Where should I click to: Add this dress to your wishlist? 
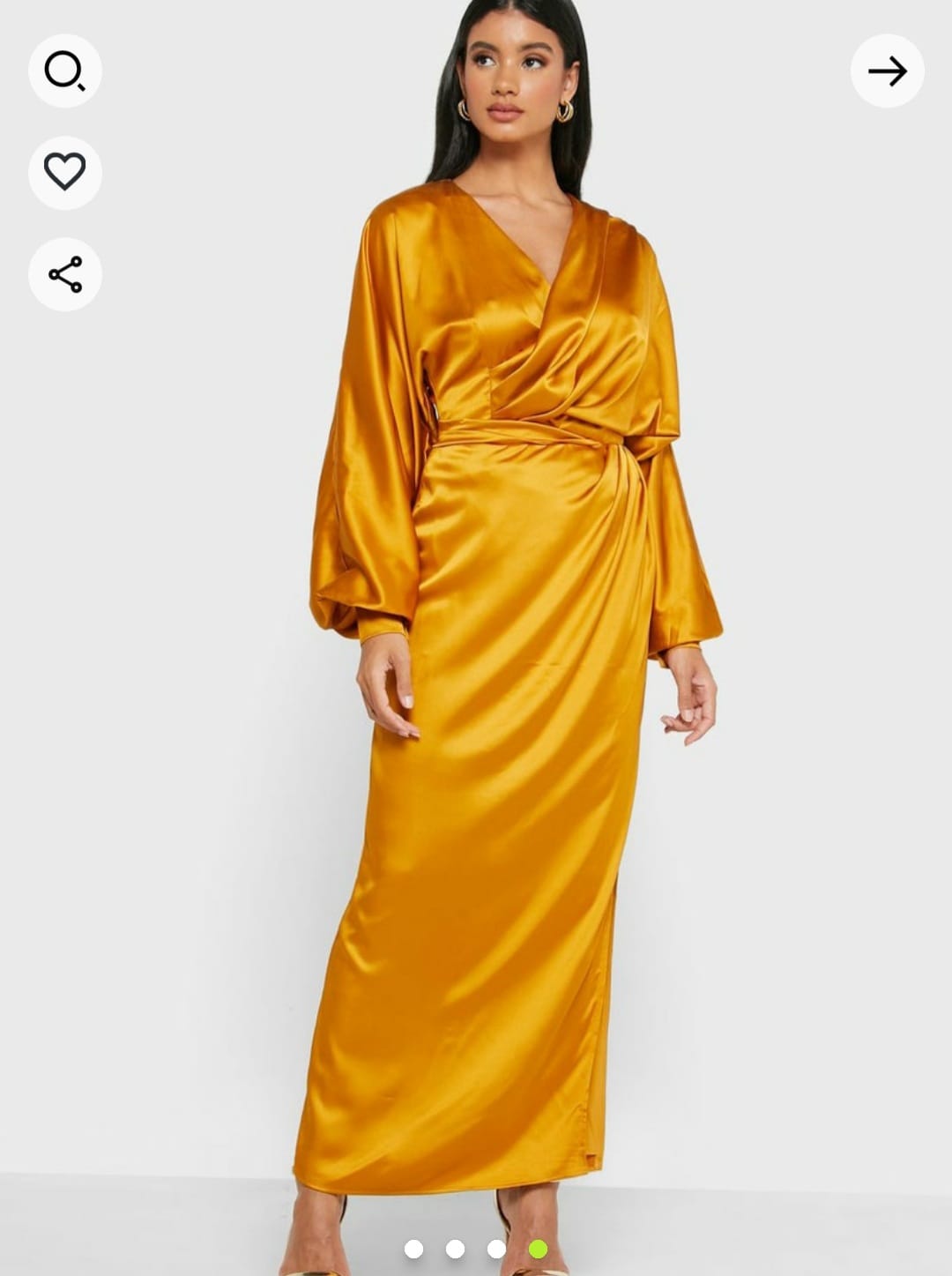pos(65,172)
